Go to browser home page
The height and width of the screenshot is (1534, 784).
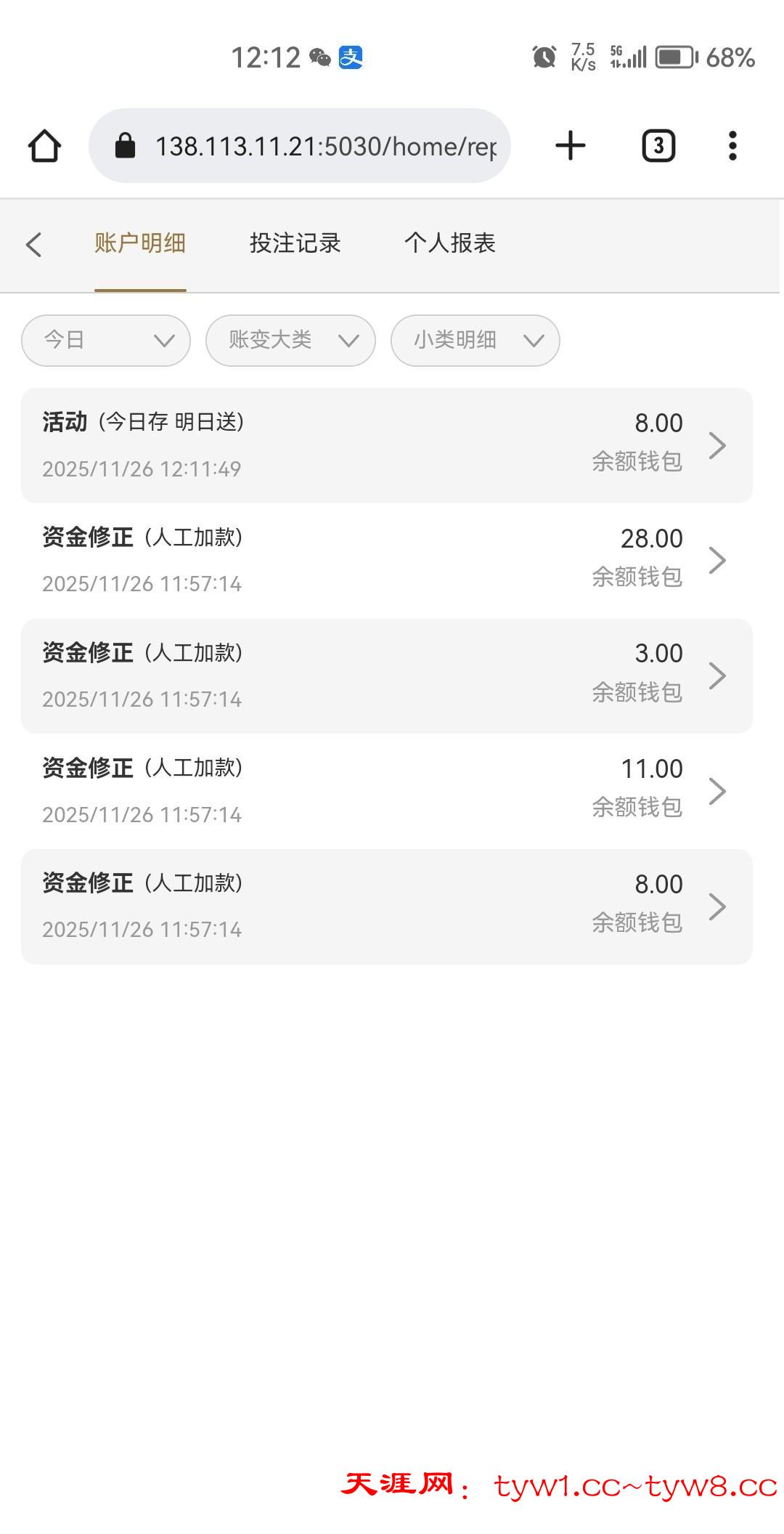44,146
